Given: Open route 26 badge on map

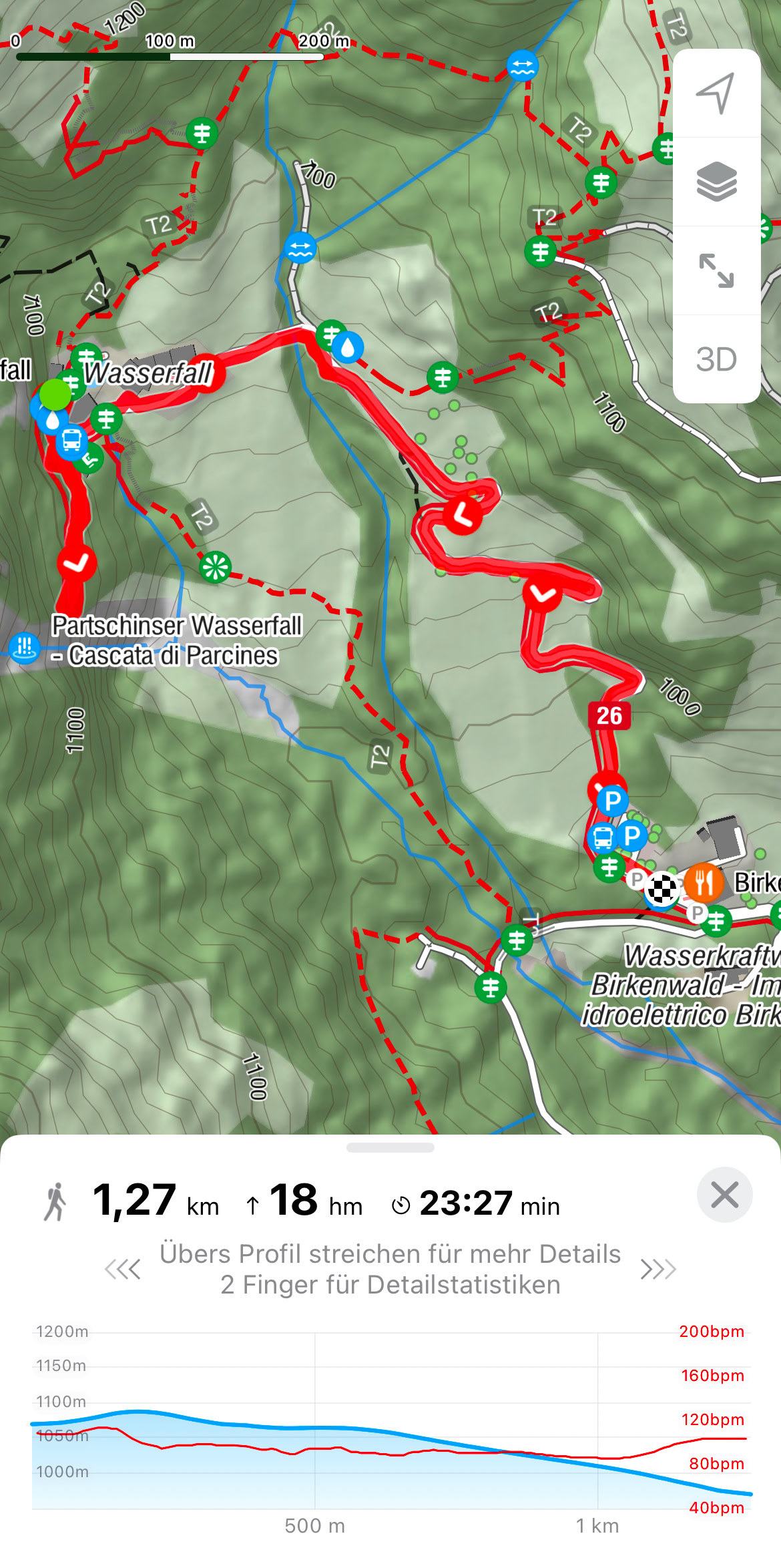Looking at the screenshot, I should click(x=609, y=715).
